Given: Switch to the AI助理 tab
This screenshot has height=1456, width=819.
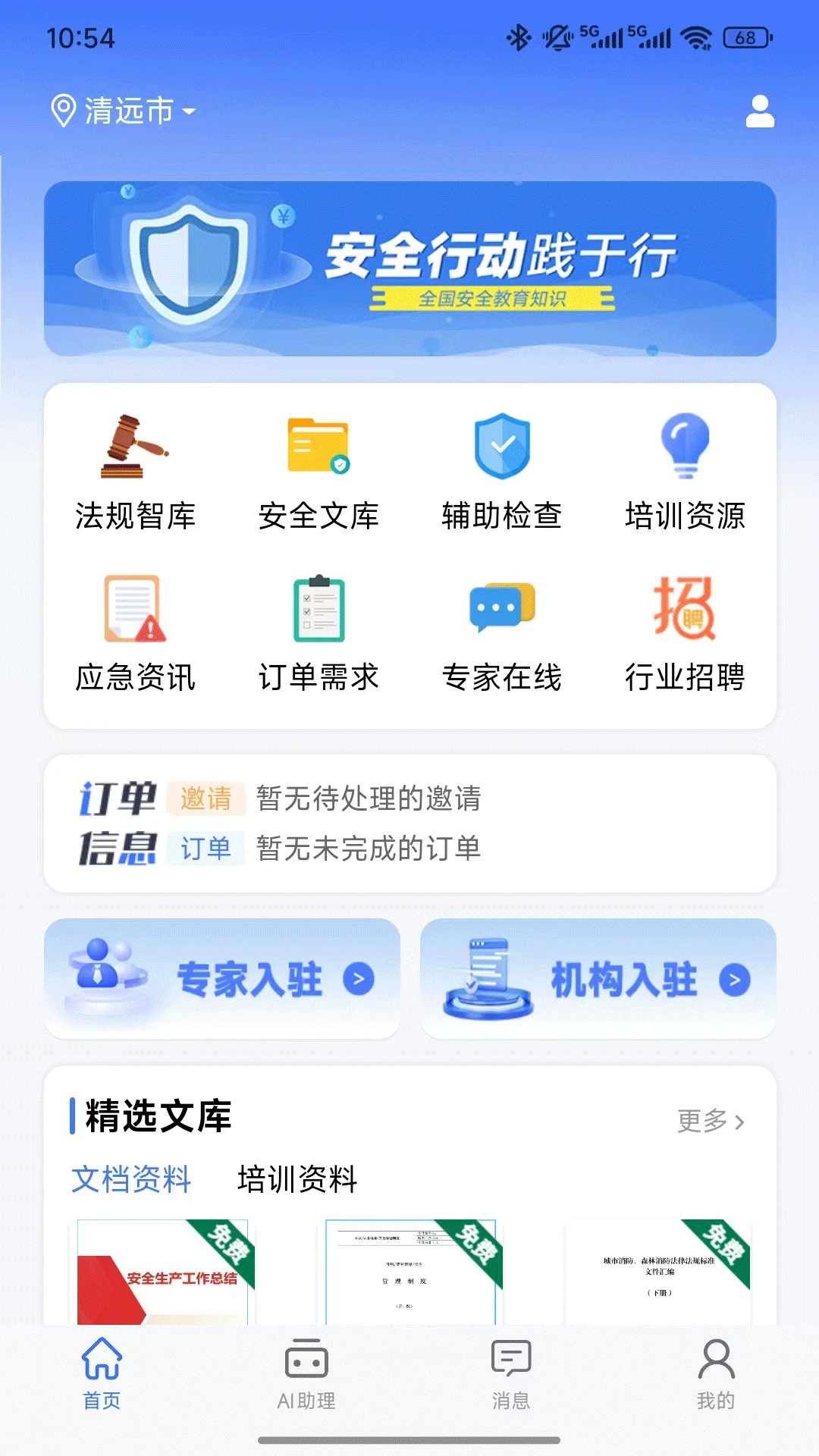Looking at the screenshot, I should 306,1374.
